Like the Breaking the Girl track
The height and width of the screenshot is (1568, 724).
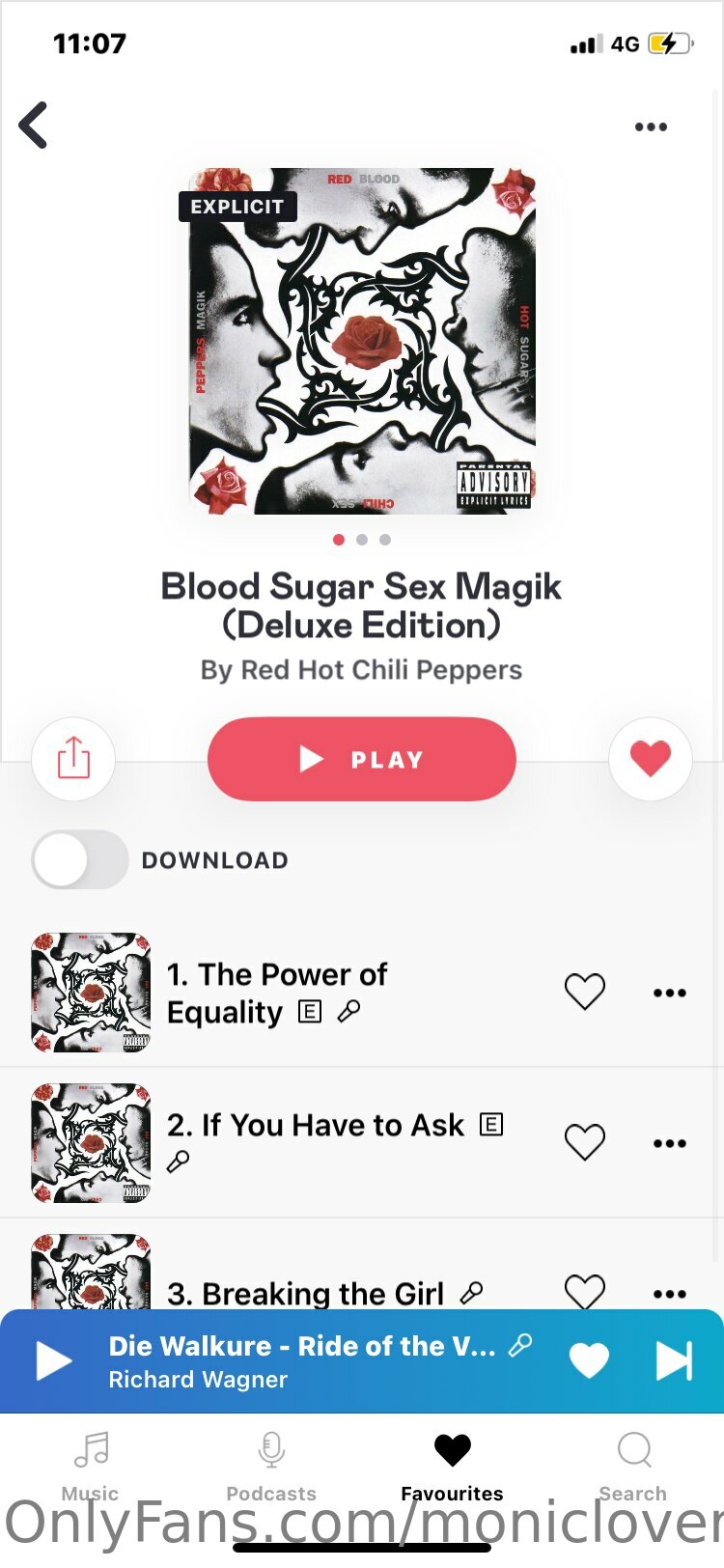click(585, 1291)
